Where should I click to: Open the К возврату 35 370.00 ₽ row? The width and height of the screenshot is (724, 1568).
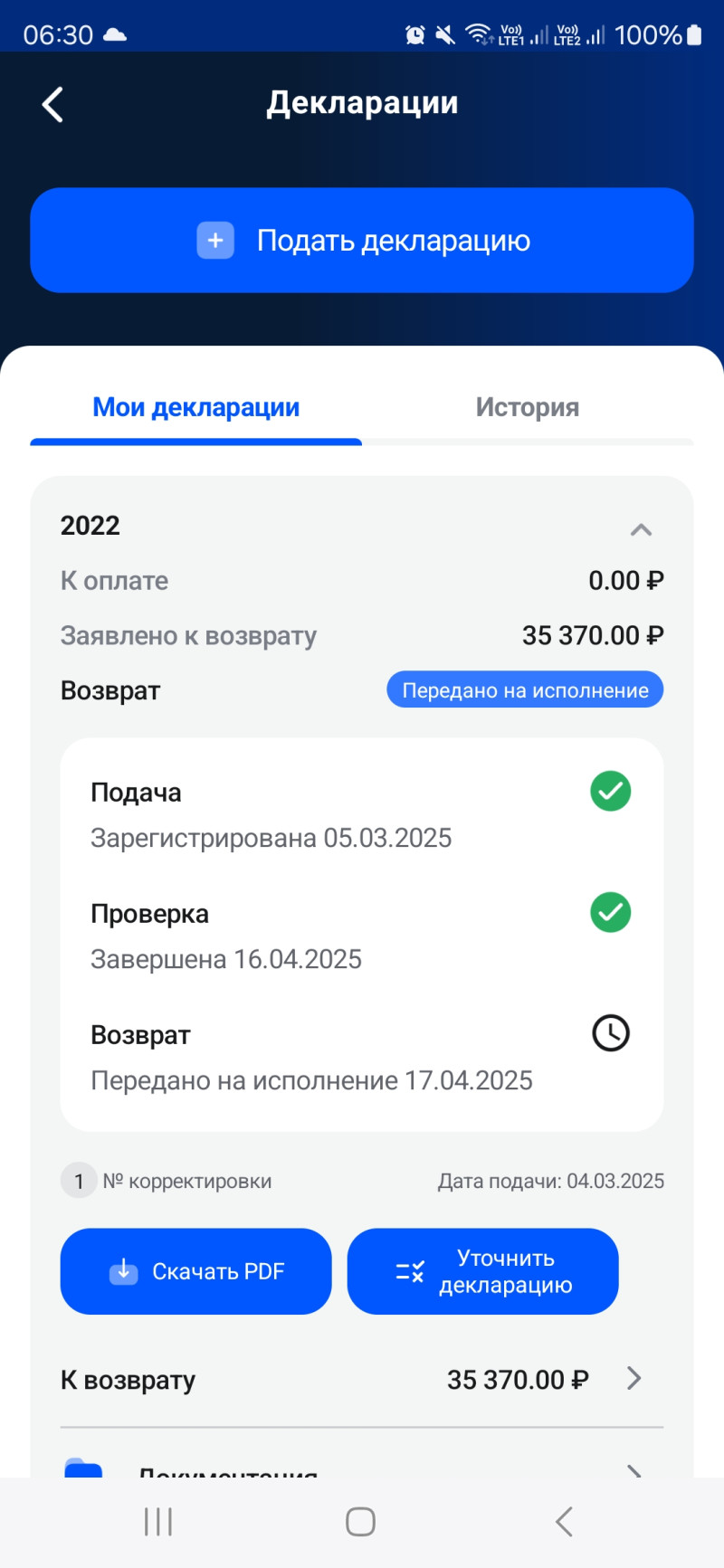[x=362, y=1380]
